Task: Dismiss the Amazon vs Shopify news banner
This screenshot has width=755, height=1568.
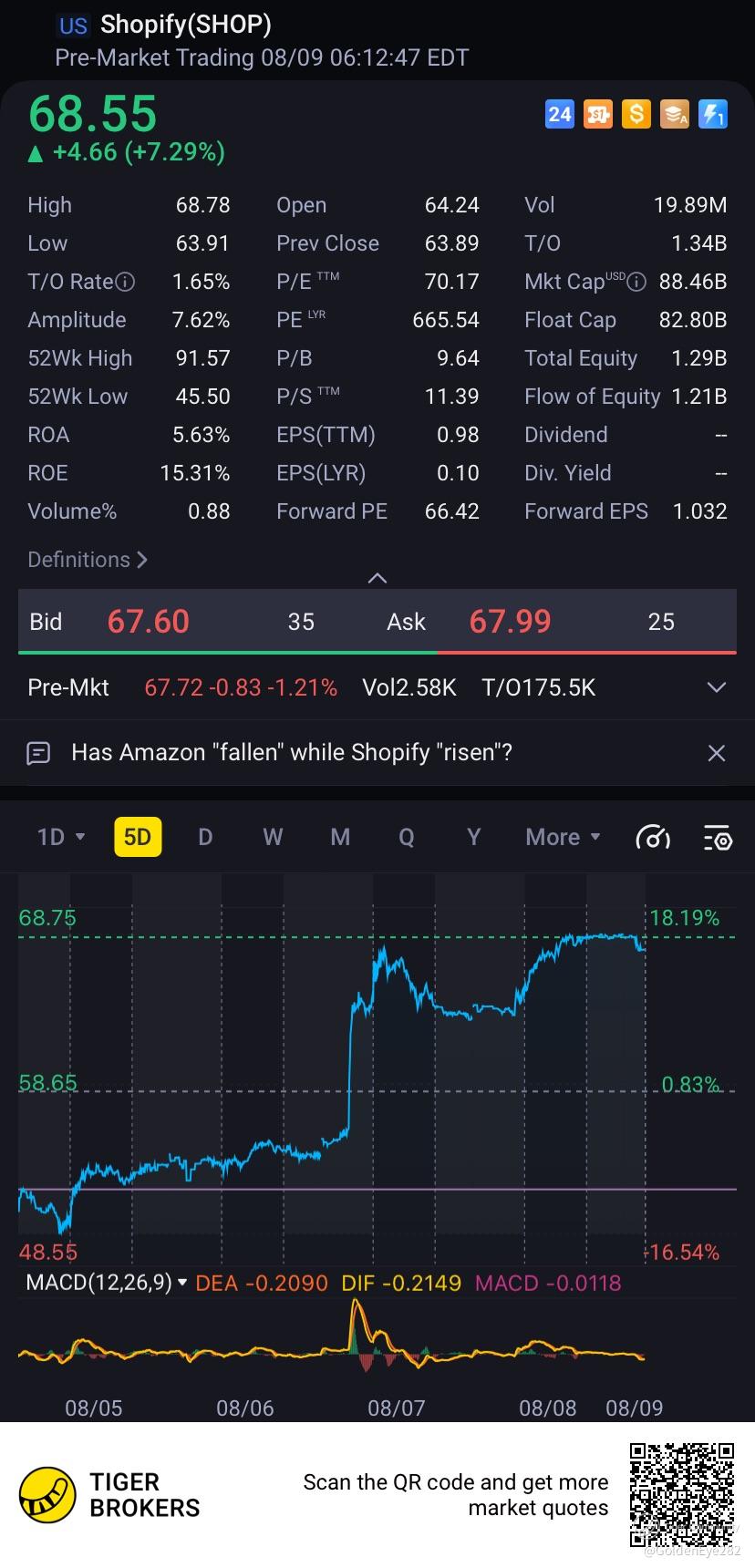Action: click(717, 752)
